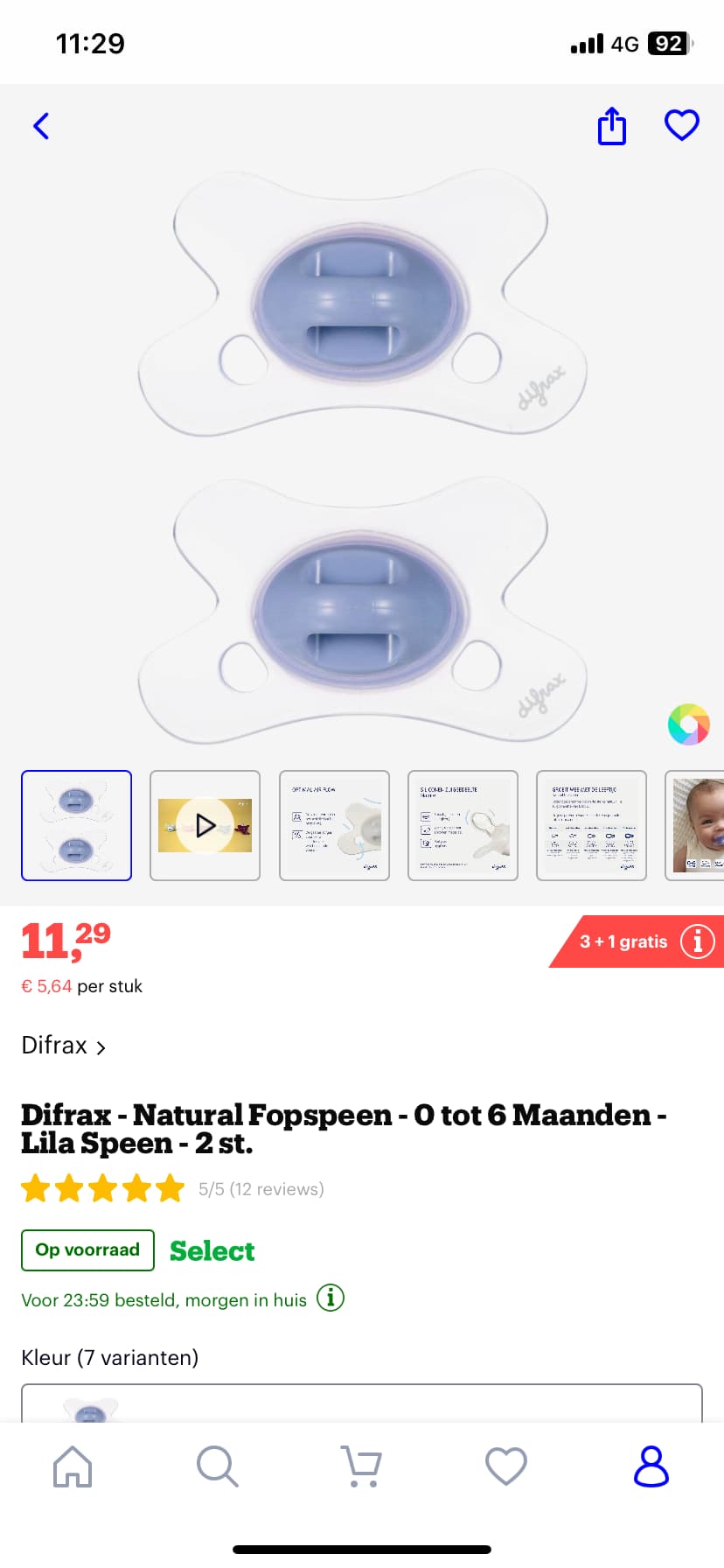Show info about 3 + 1 gratis deal
The image size is (724, 1568).
[698, 941]
